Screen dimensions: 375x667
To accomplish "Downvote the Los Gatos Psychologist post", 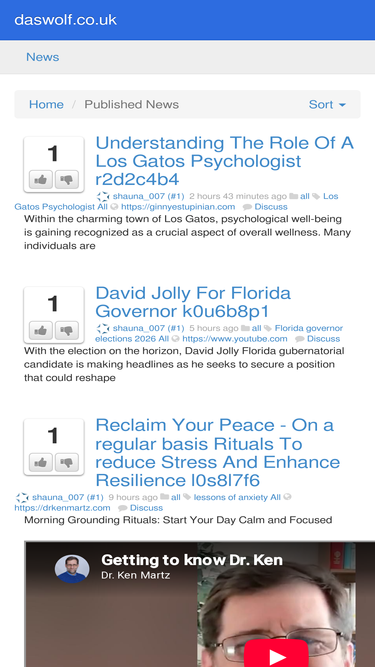I will [67, 180].
